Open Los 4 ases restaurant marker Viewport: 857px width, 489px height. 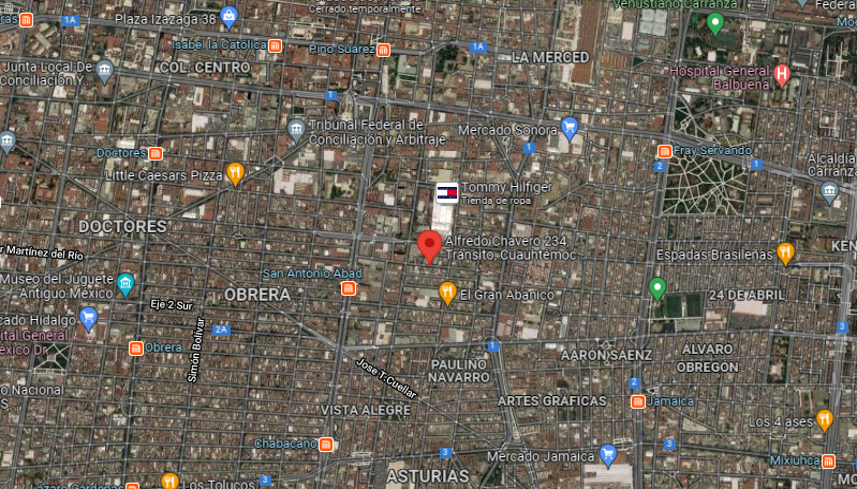pos(824,421)
